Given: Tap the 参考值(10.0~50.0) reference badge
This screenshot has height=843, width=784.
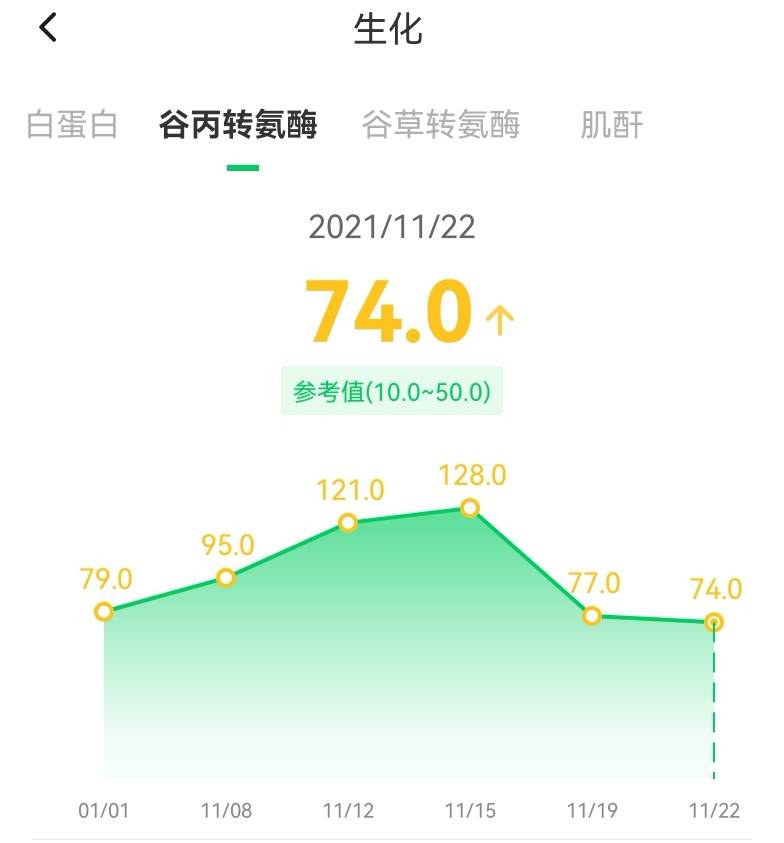Looking at the screenshot, I should click(x=392, y=390).
